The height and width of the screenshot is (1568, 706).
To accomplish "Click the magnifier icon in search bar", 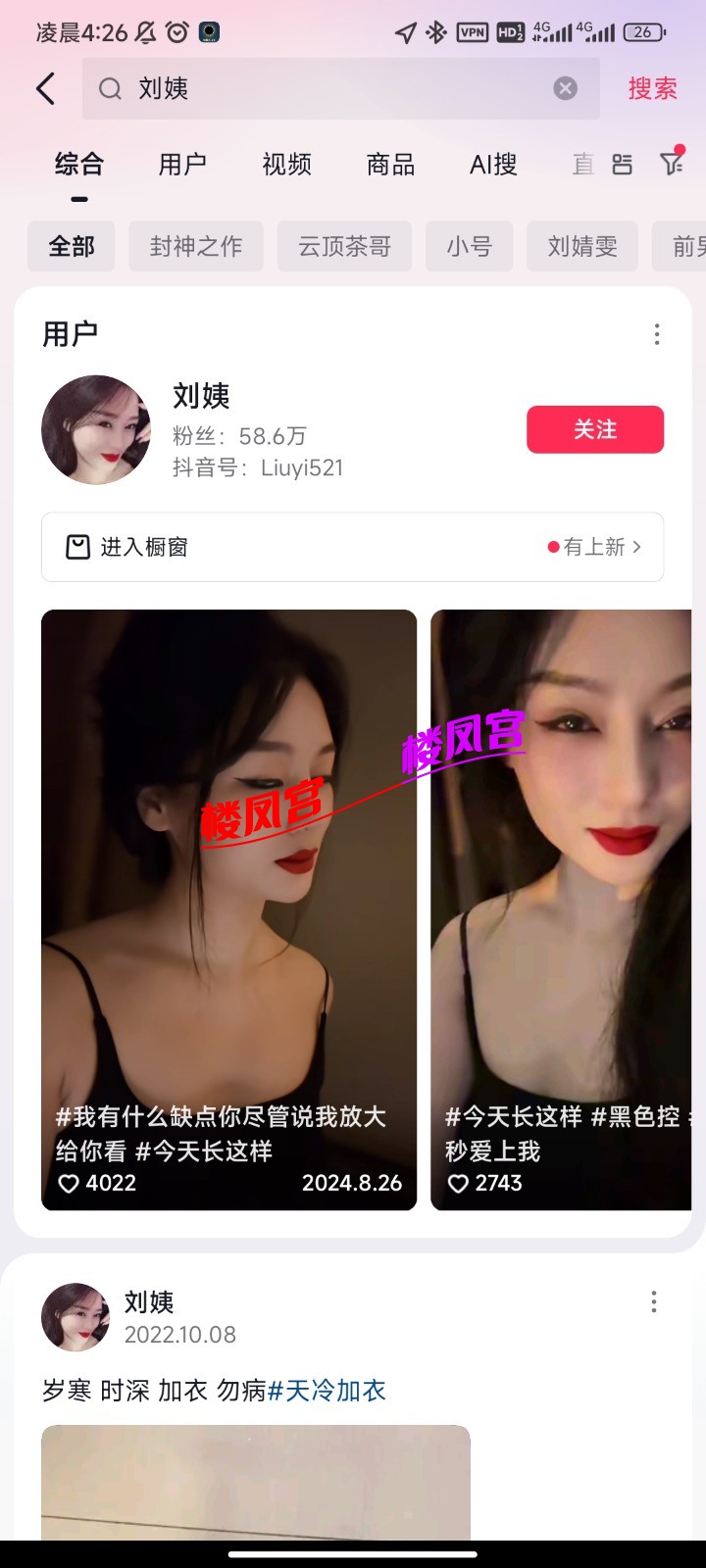I will coord(110,88).
